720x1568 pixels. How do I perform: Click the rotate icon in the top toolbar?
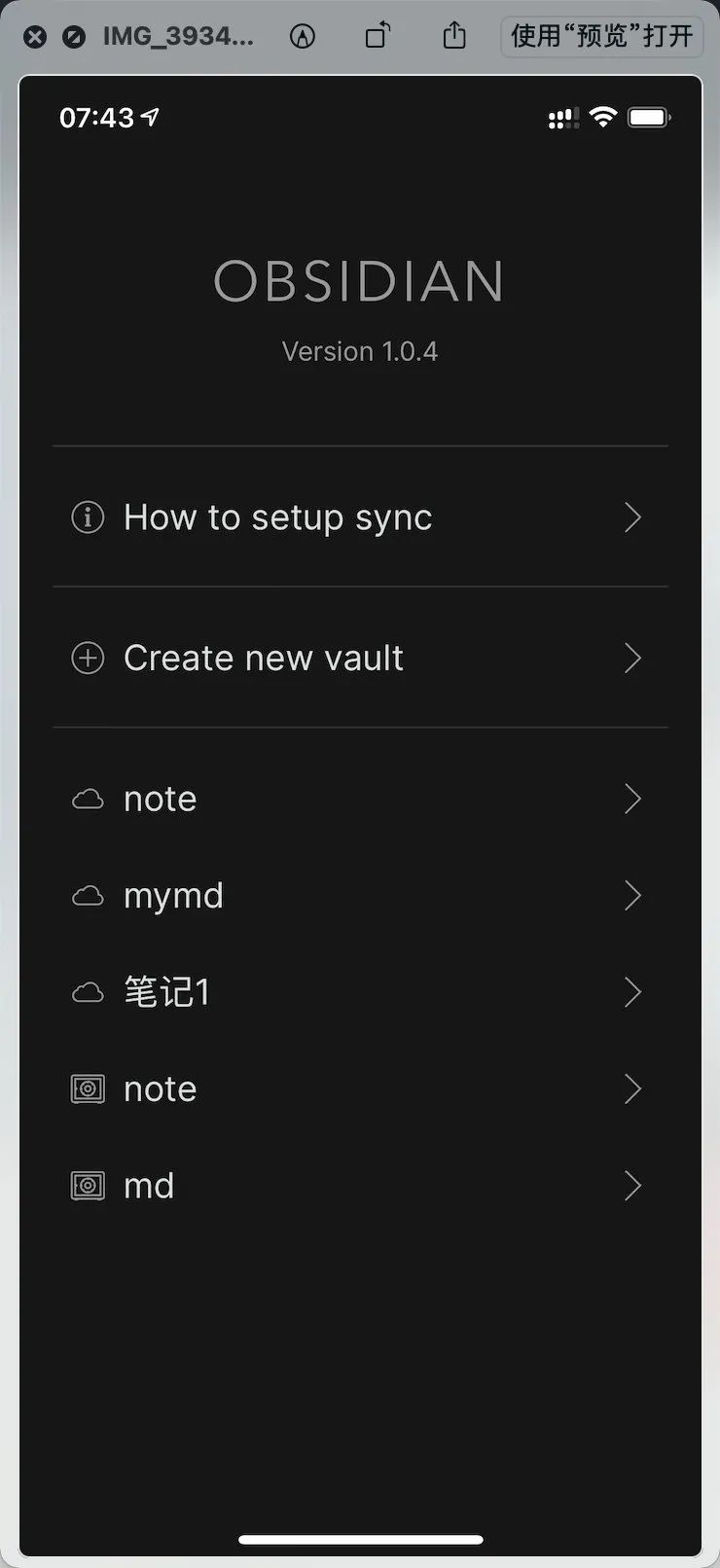[x=377, y=36]
